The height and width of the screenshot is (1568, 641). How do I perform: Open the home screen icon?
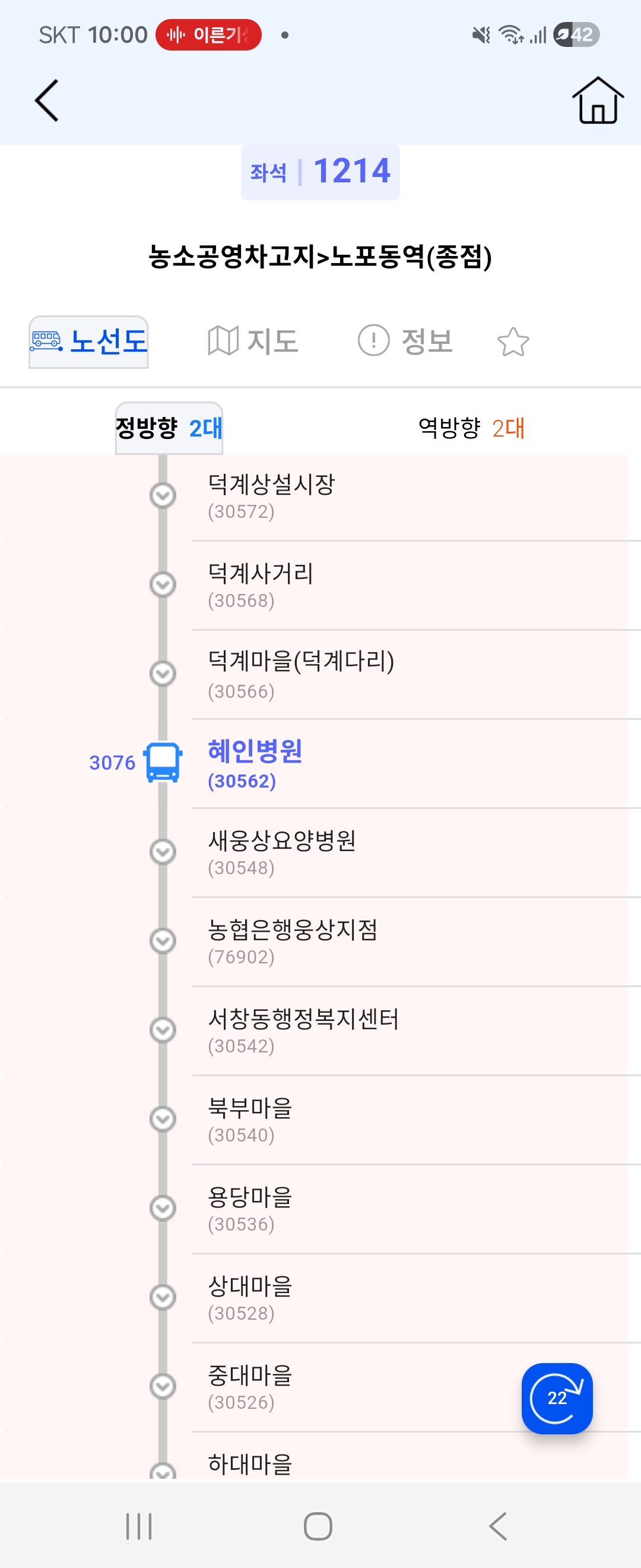click(x=597, y=100)
